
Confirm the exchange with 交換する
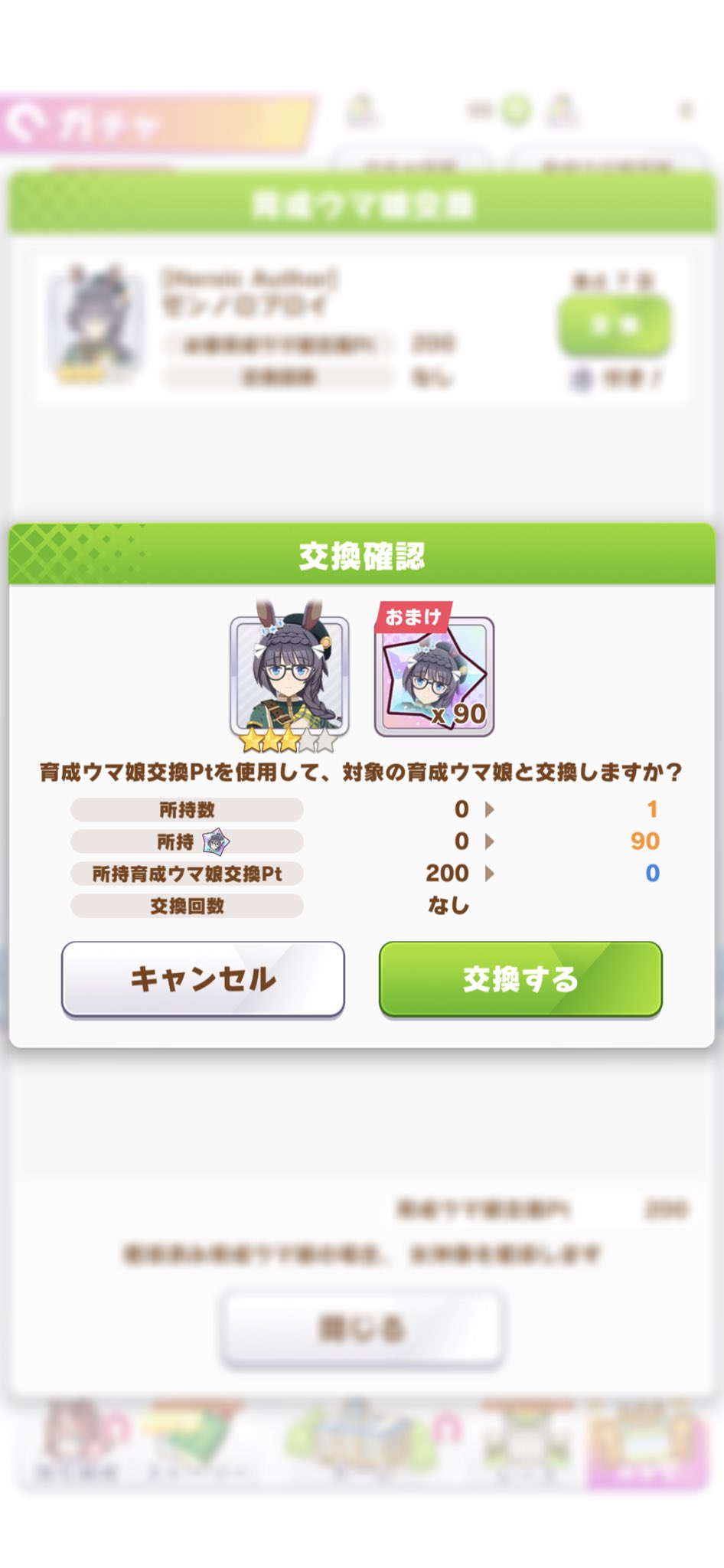(x=520, y=979)
